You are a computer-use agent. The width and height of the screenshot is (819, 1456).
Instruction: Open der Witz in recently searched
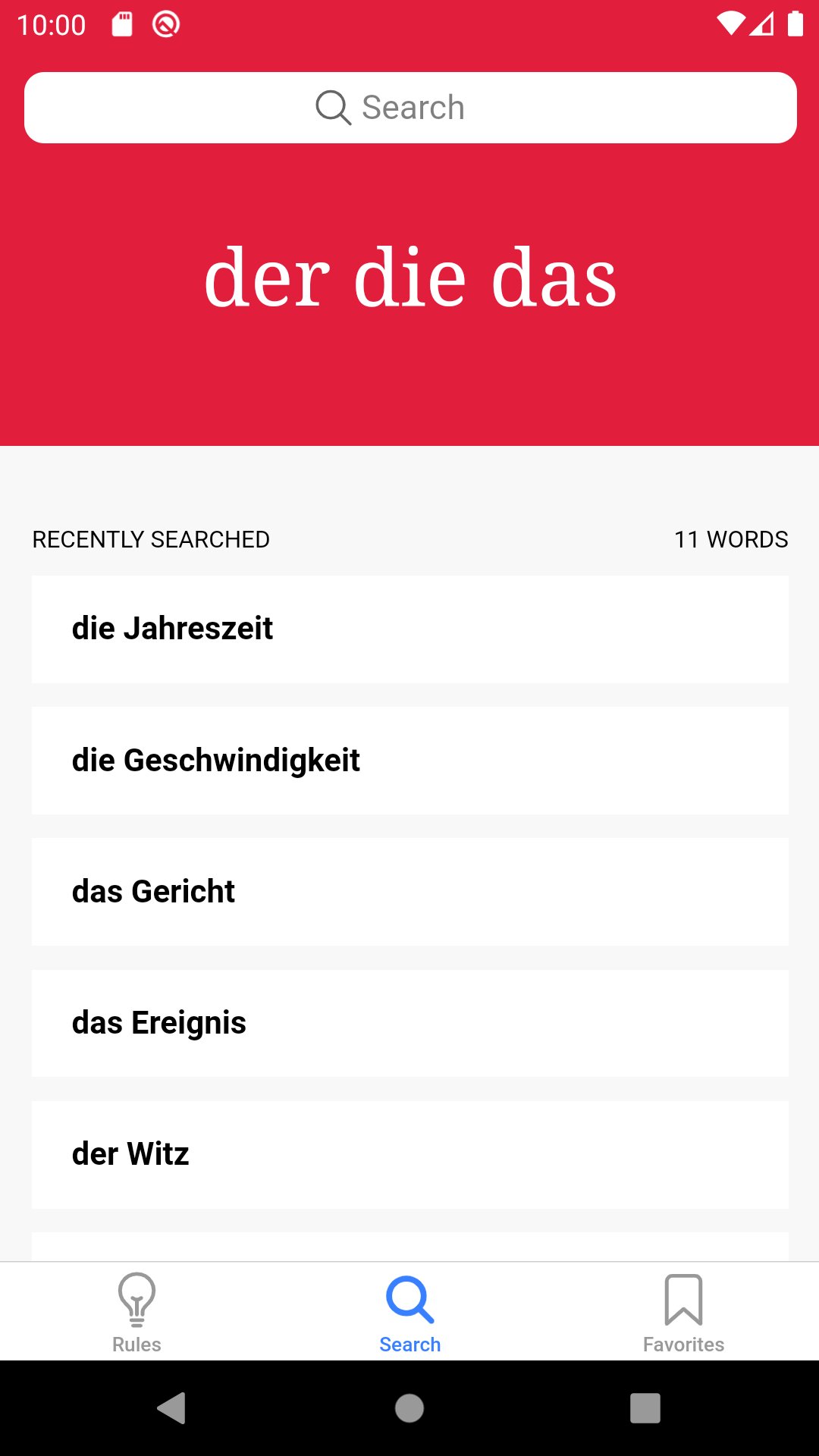[410, 1154]
